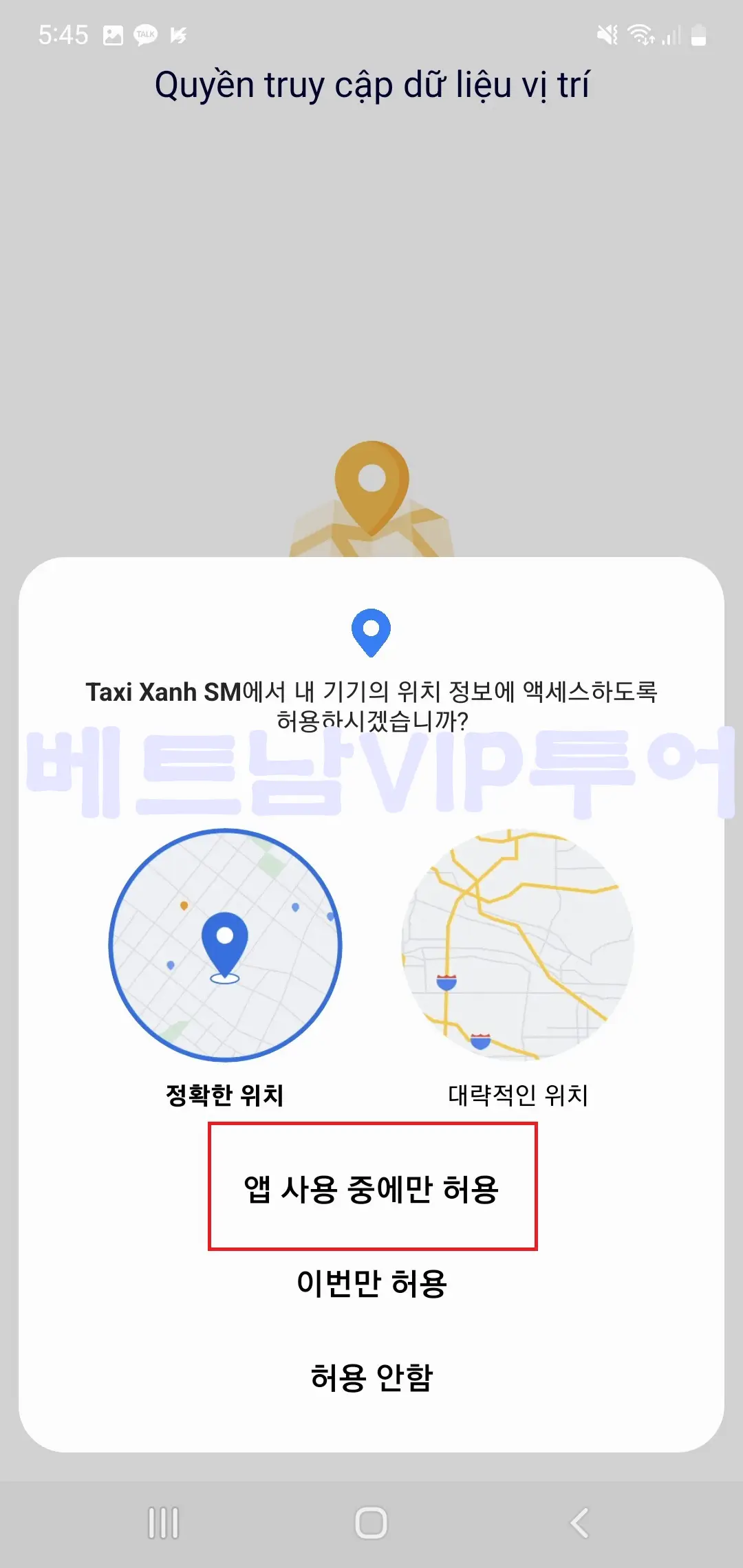Viewport: 743px width, 1568px height.
Task: Tap 이번만 허용 to allow once
Action: pyautogui.click(x=371, y=1283)
